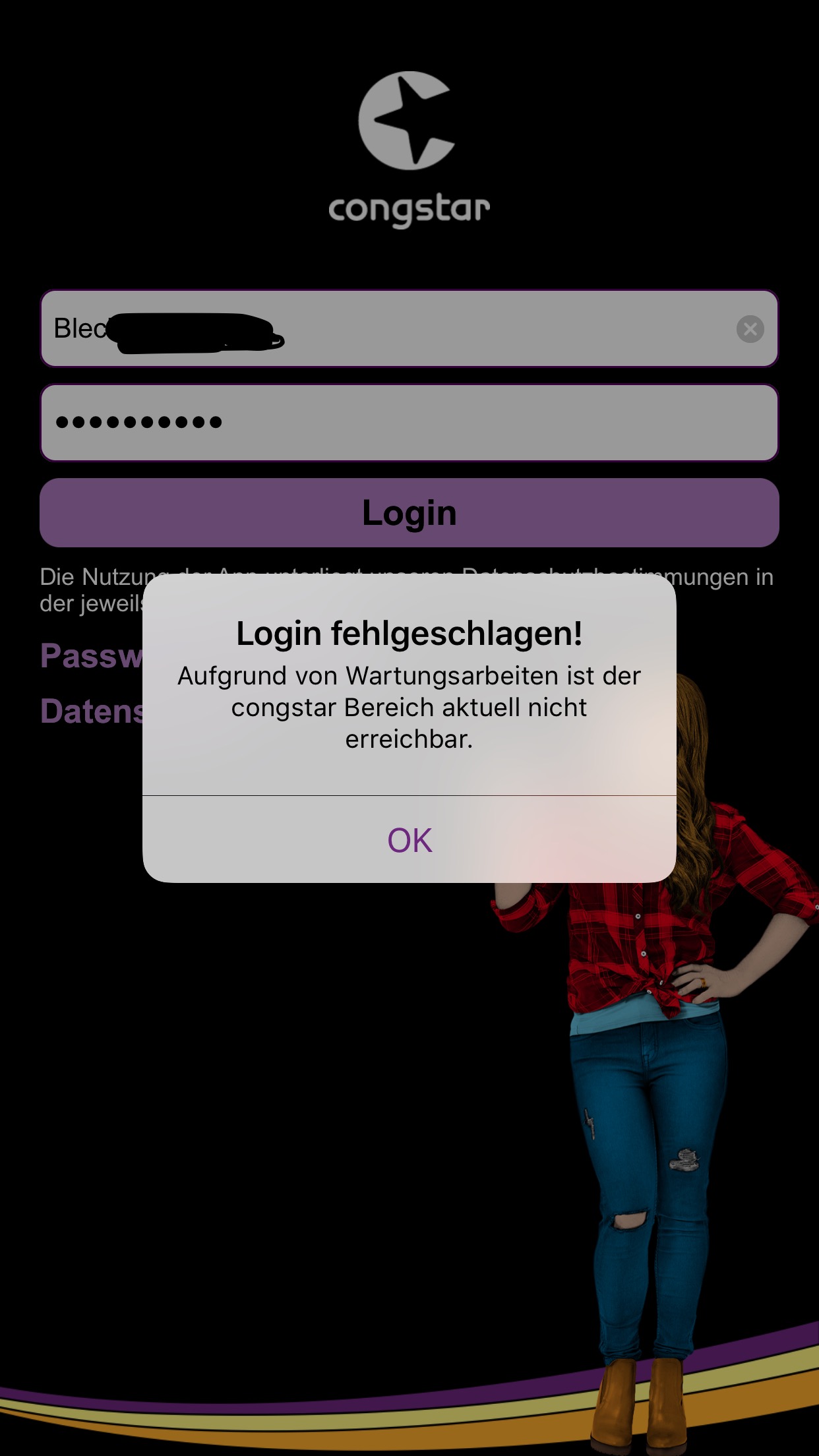This screenshot has height=1456, width=819.
Task: Tap the purple Login button
Action: pos(409,513)
